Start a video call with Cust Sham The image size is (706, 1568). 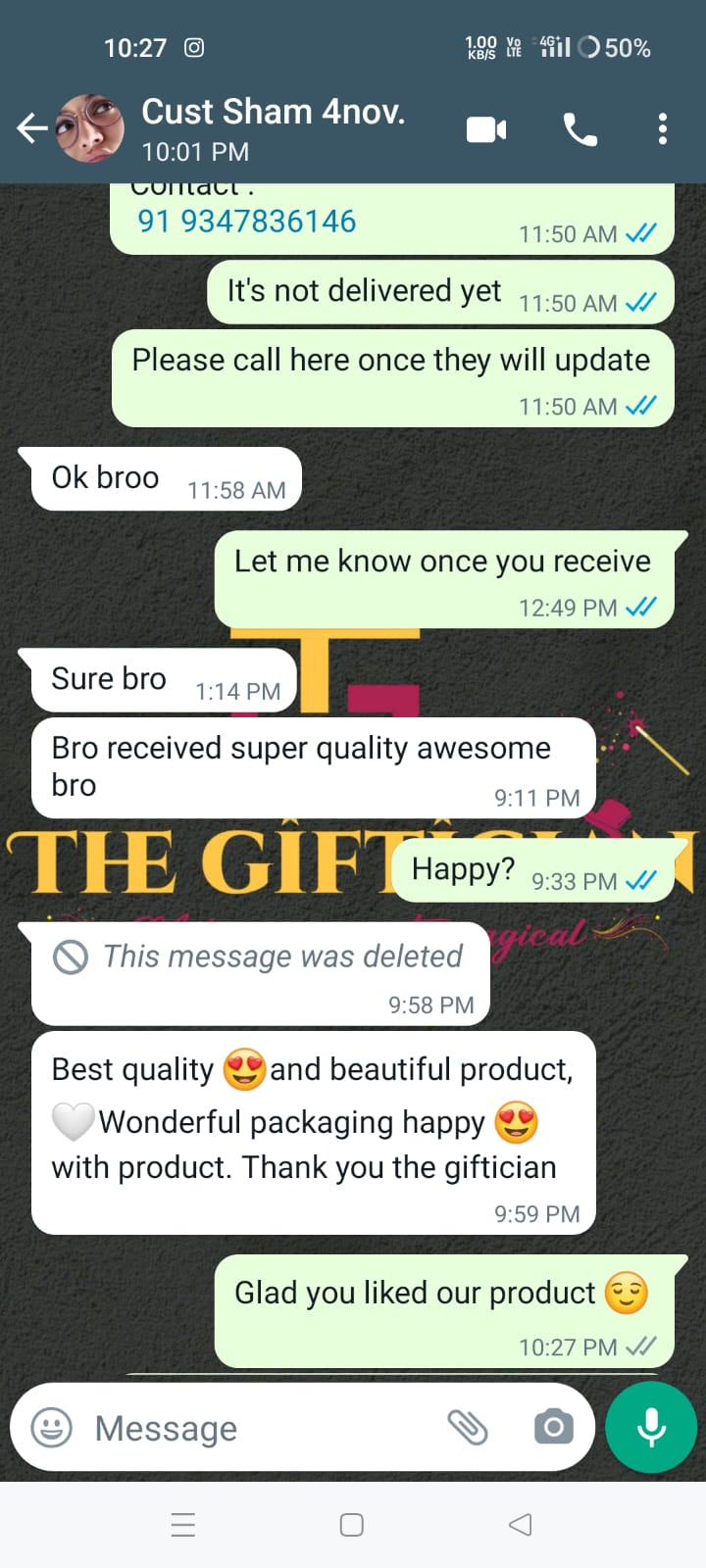pos(486,129)
